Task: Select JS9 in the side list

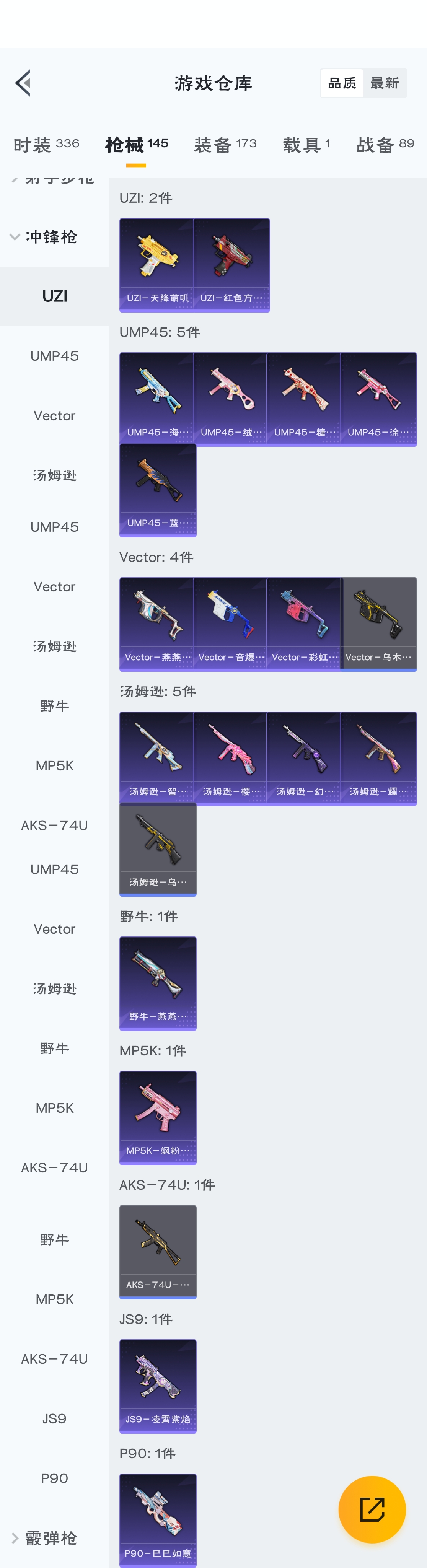Action: tap(54, 1418)
